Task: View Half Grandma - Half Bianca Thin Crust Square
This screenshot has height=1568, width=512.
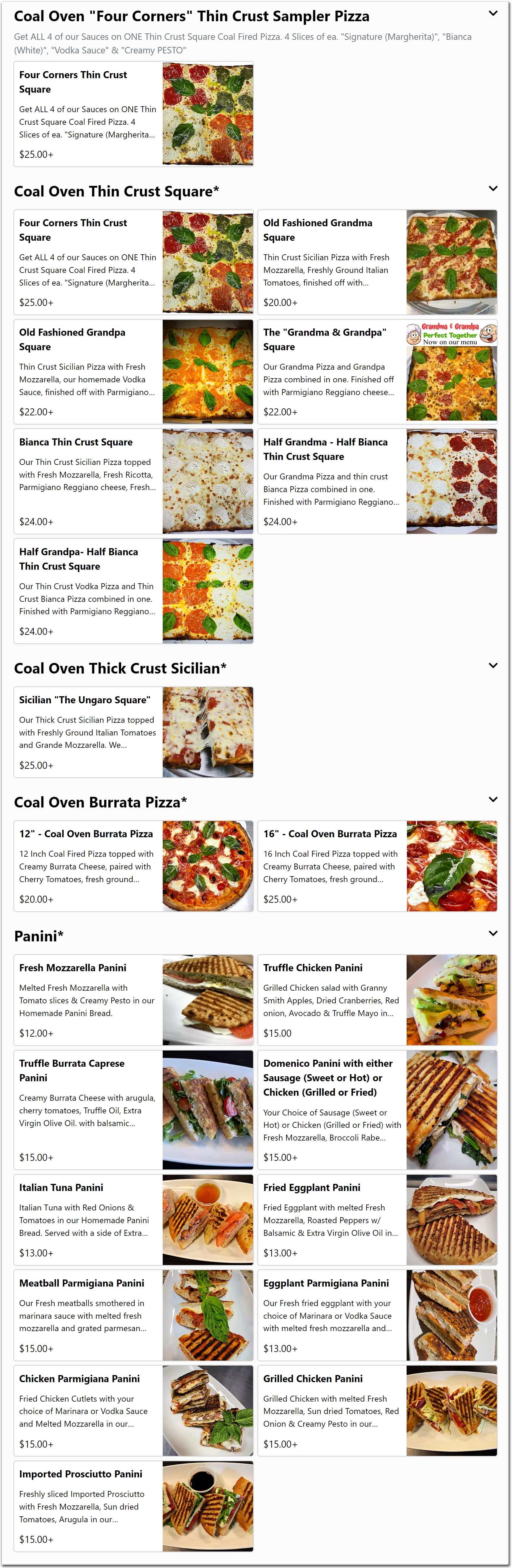Action: pos(377,481)
